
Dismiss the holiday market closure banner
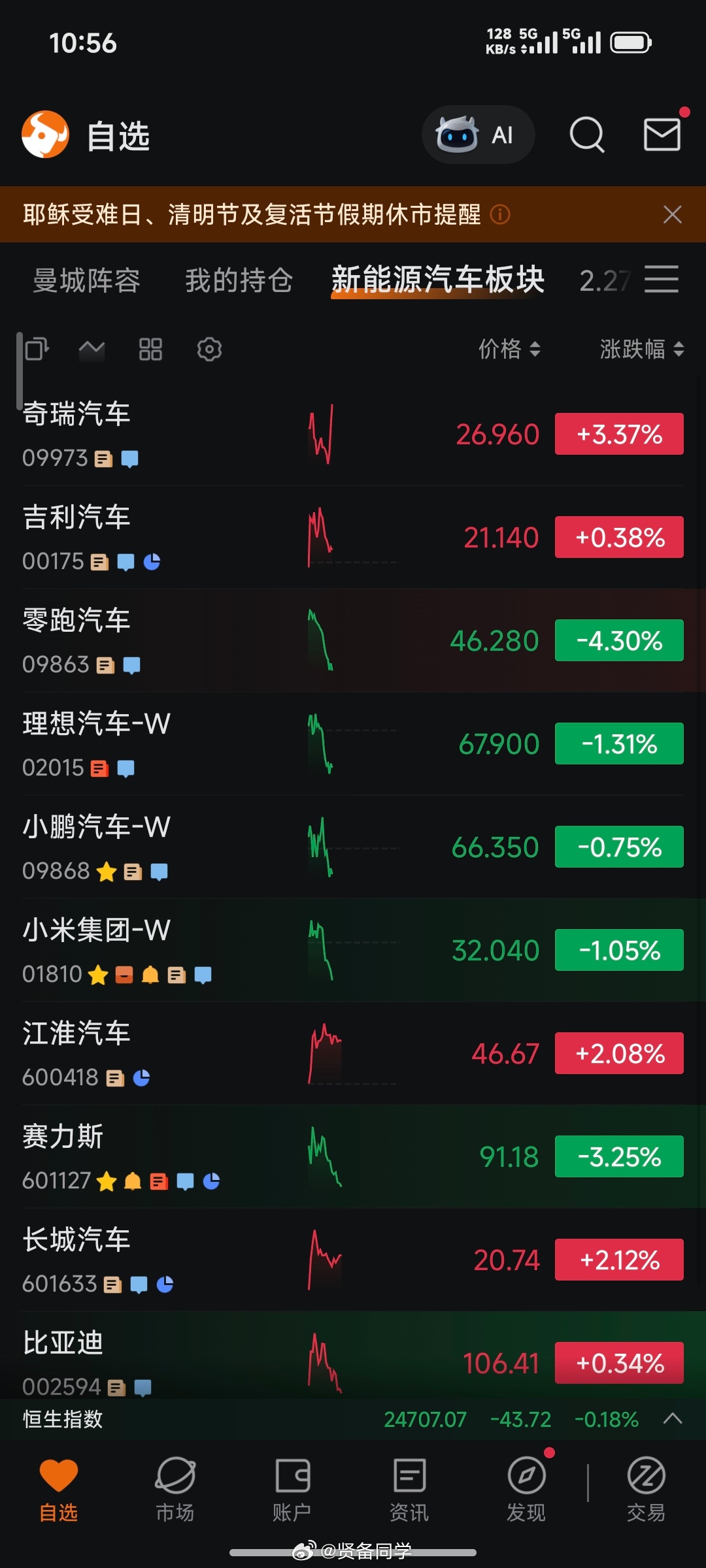[x=672, y=214]
